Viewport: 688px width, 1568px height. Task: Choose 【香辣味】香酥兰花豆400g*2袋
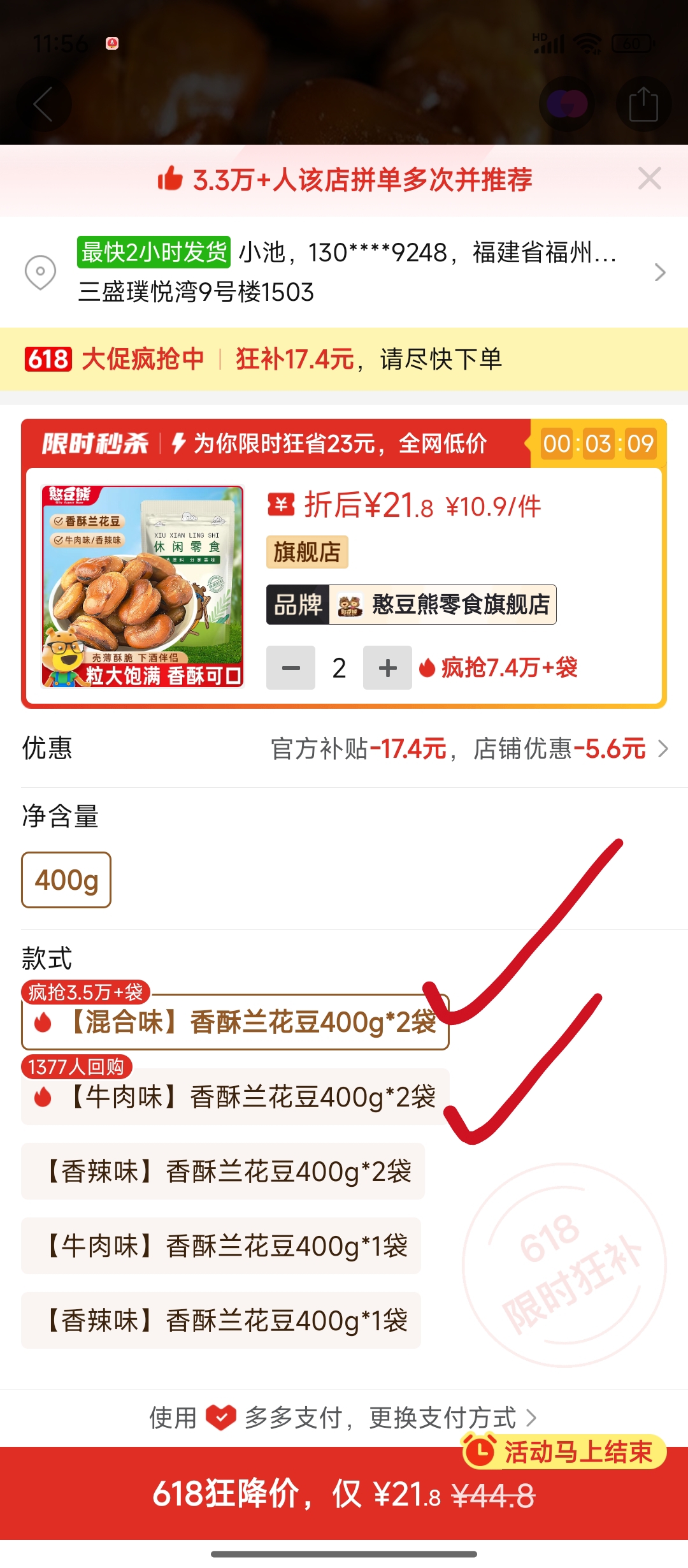click(x=223, y=1172)
